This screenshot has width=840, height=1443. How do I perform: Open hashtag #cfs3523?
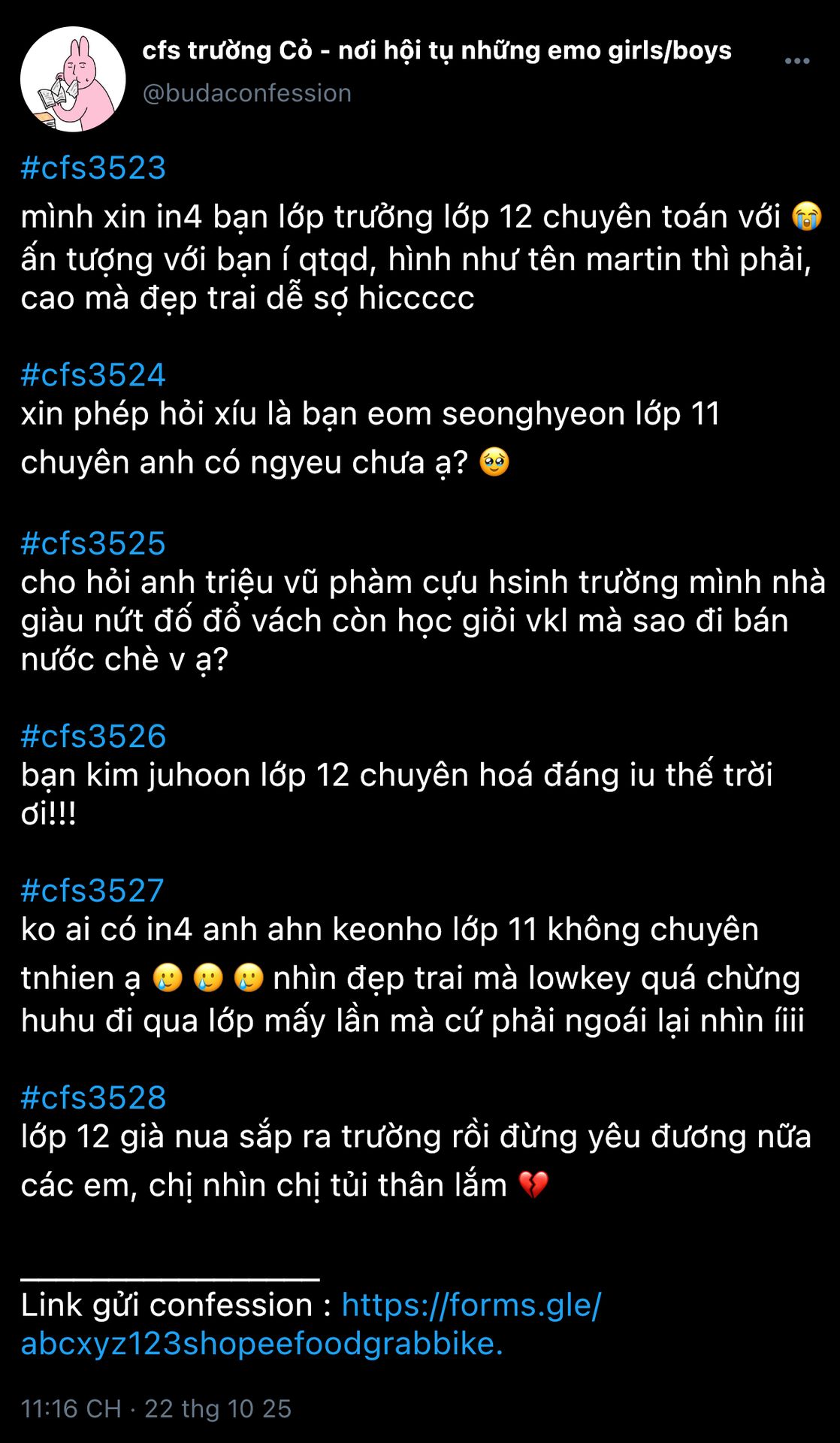click(x=93, y=168)
